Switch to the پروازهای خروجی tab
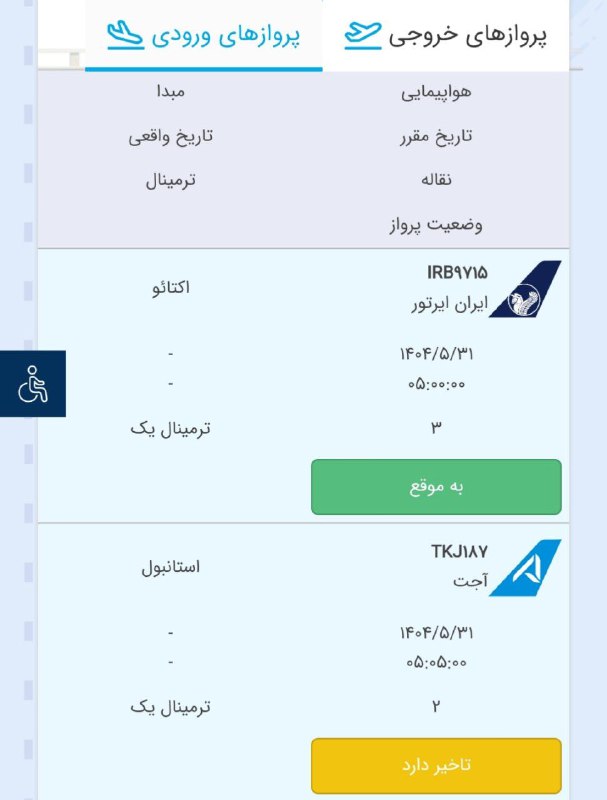 (x=446, y=35)
